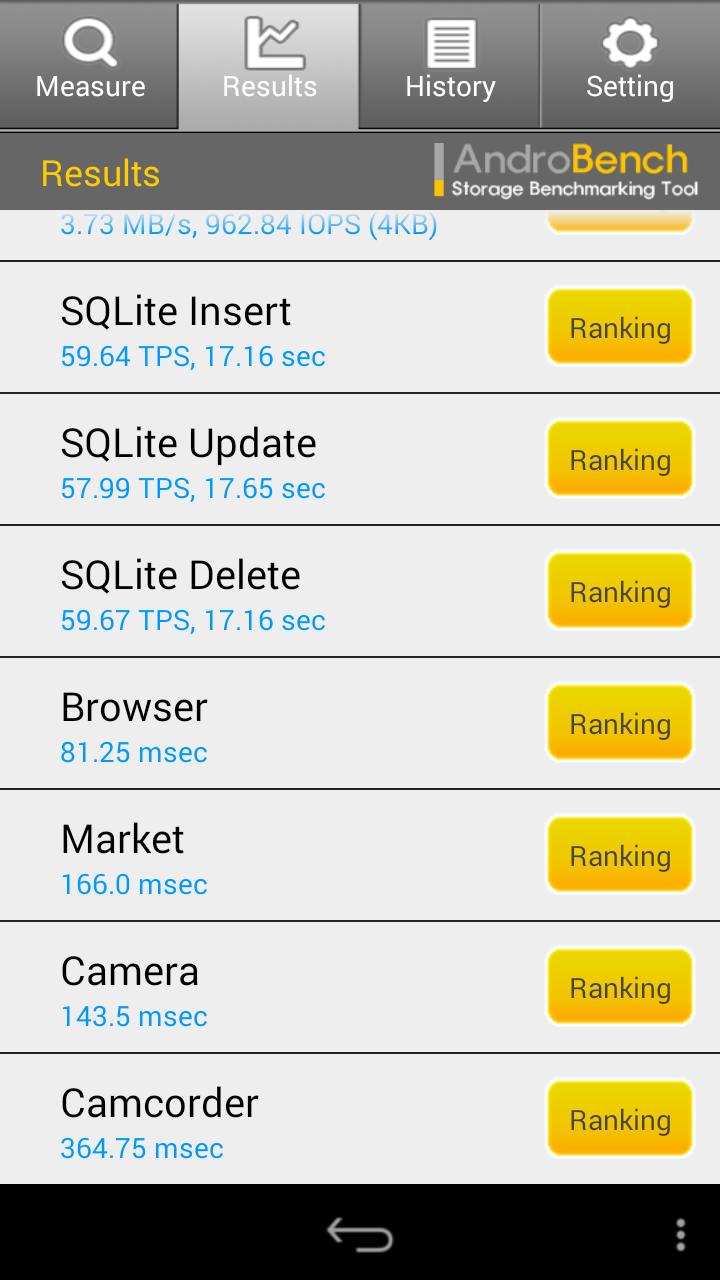720x1280 pixels.
Task: See Ranking for Camera result
Action: tap(620, 987)
